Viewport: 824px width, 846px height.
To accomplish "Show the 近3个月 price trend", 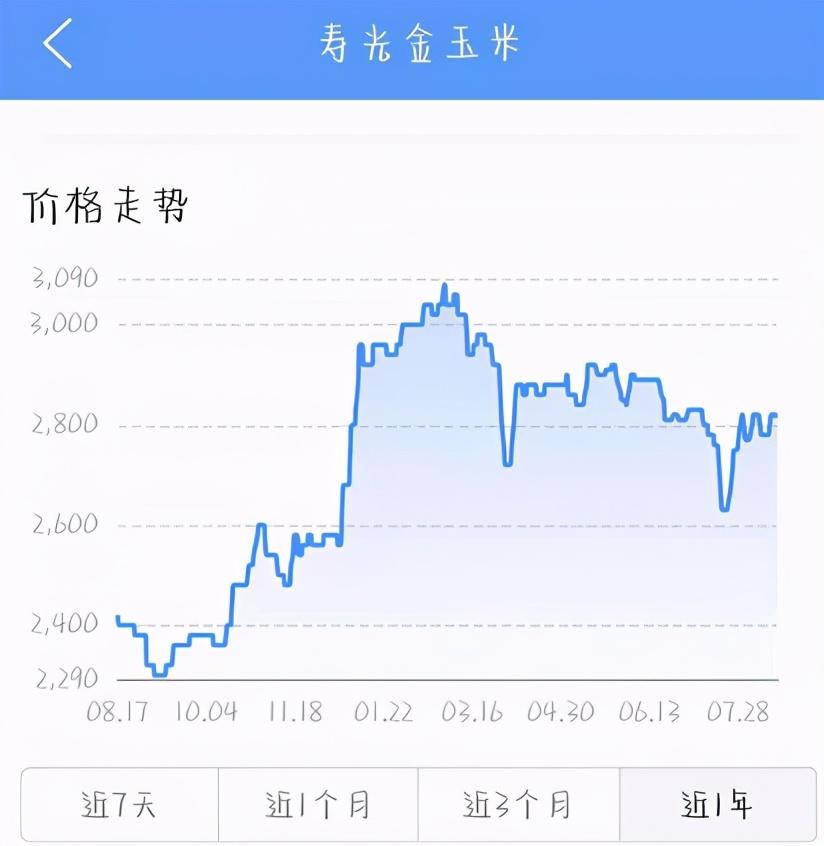I will 518,805.
